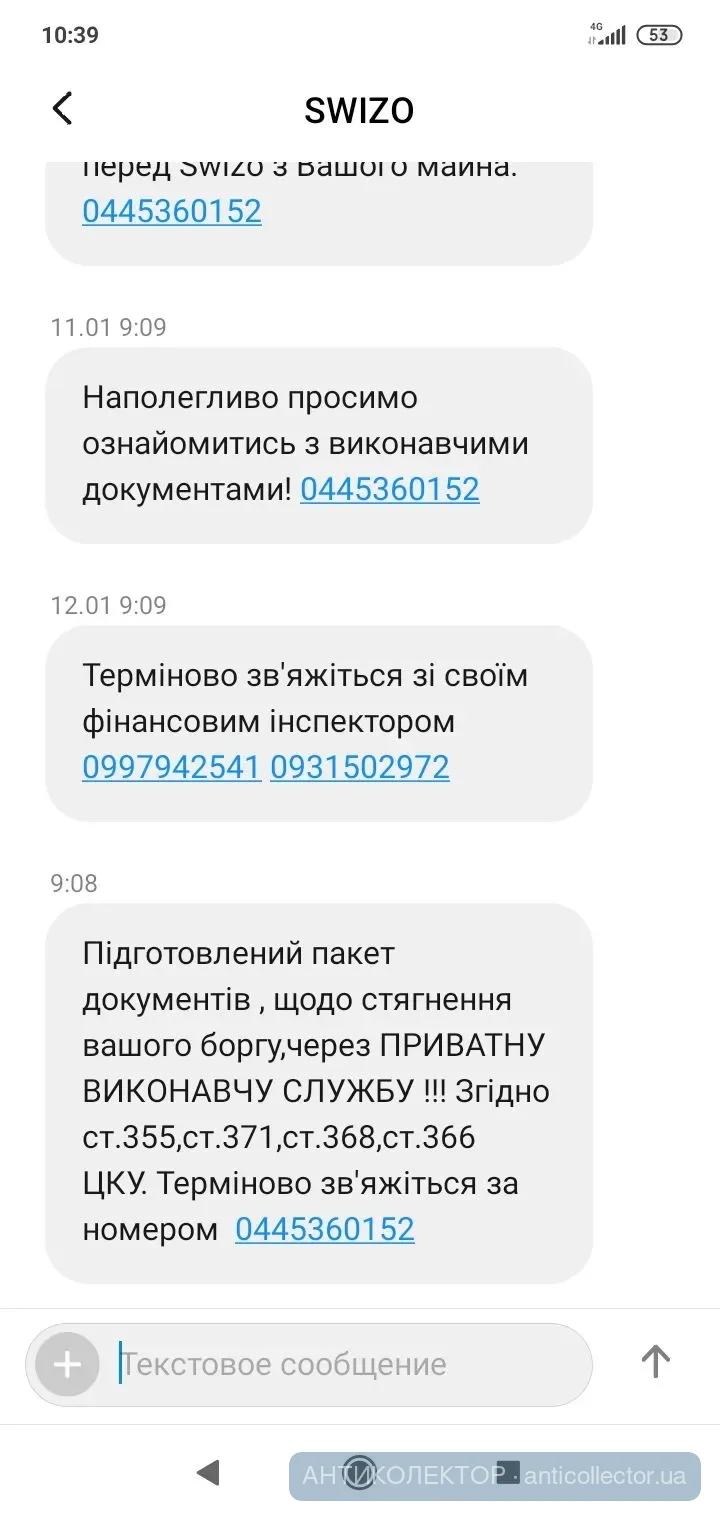
Task: Tap the 0445360152 link after 'за номером'
Action: tap(324, 1229)
